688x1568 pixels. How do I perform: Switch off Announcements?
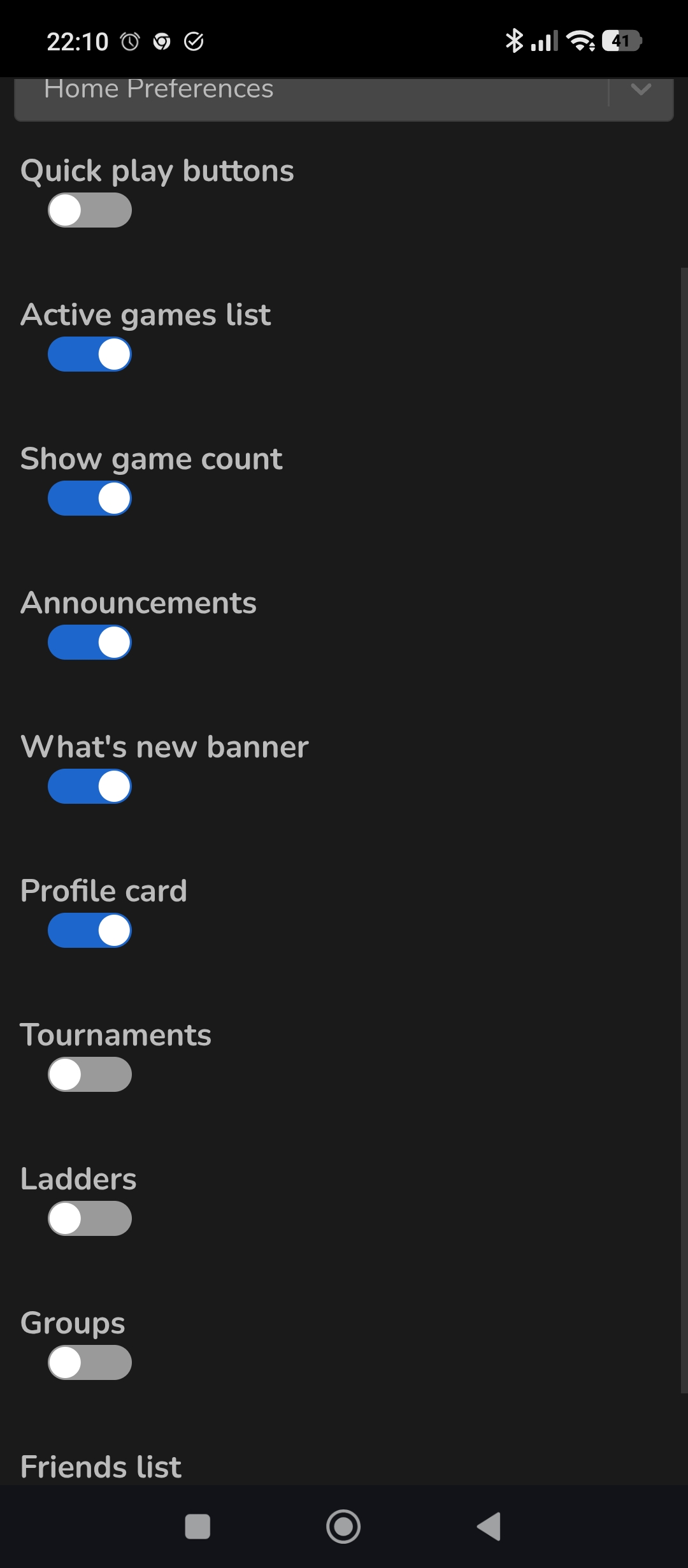click(90, 642)
